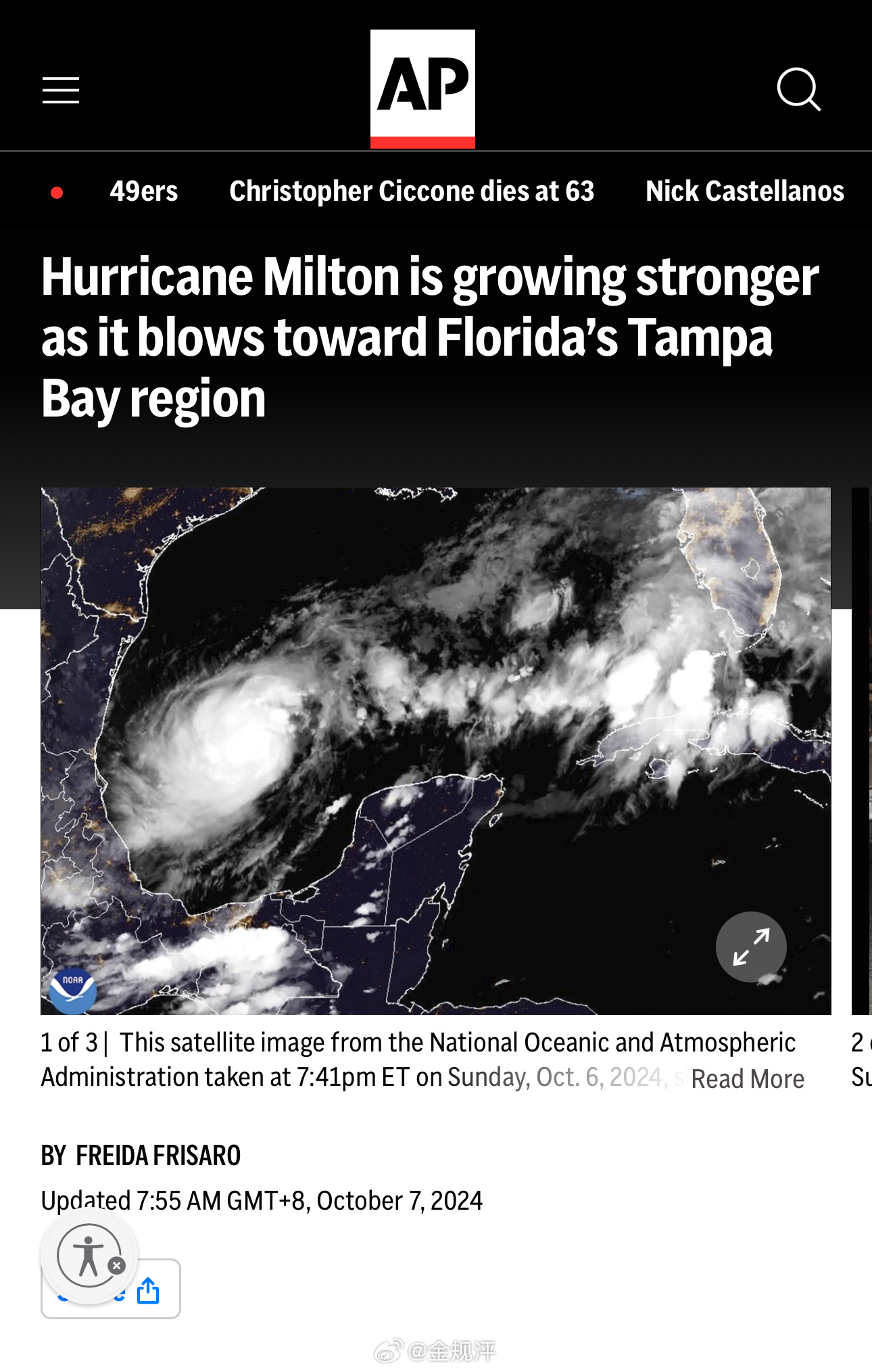
Task: Open the 49ers trending topic
Action: [143, 191]
